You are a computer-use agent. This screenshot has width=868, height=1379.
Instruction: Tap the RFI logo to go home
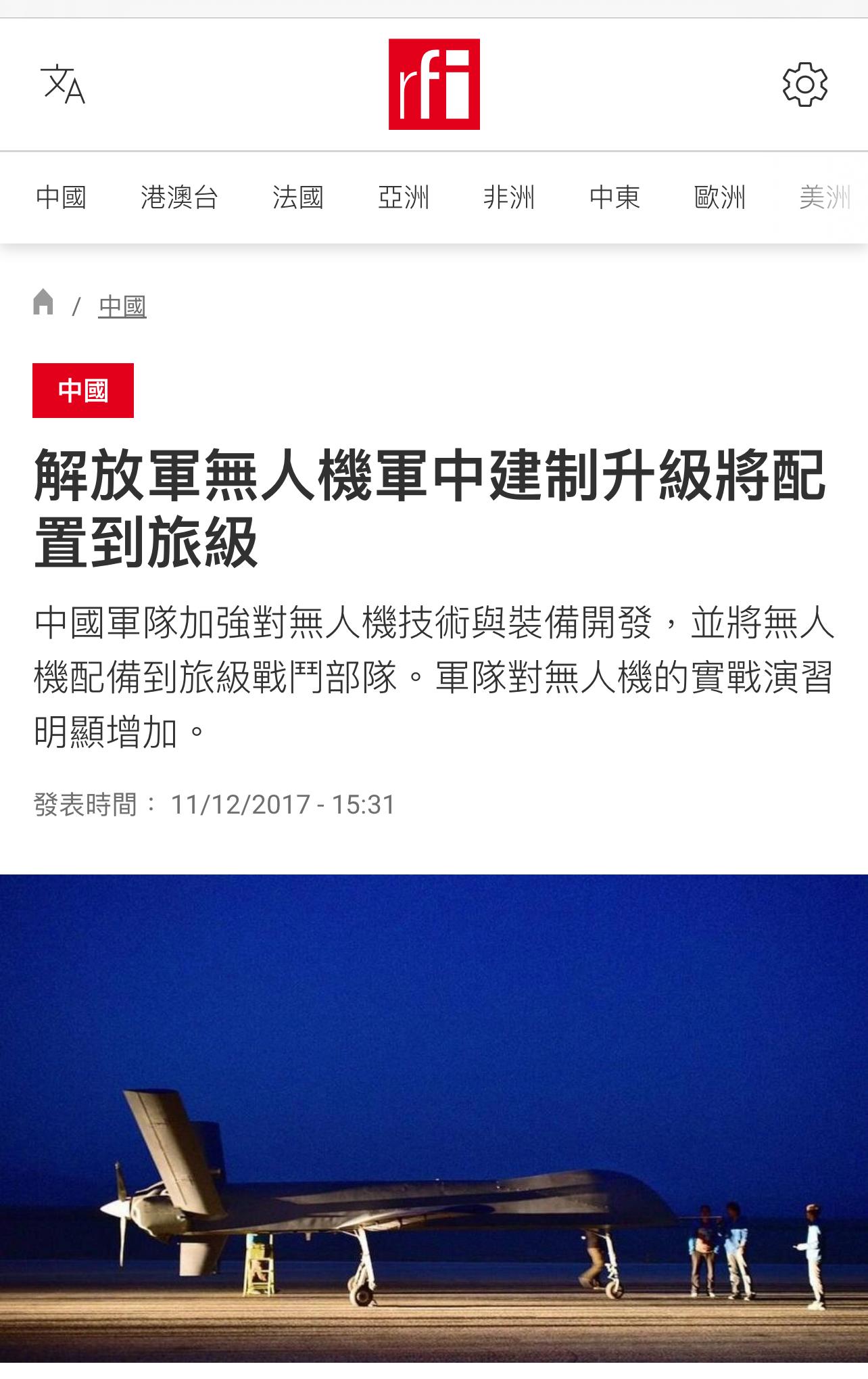(434, 85)
